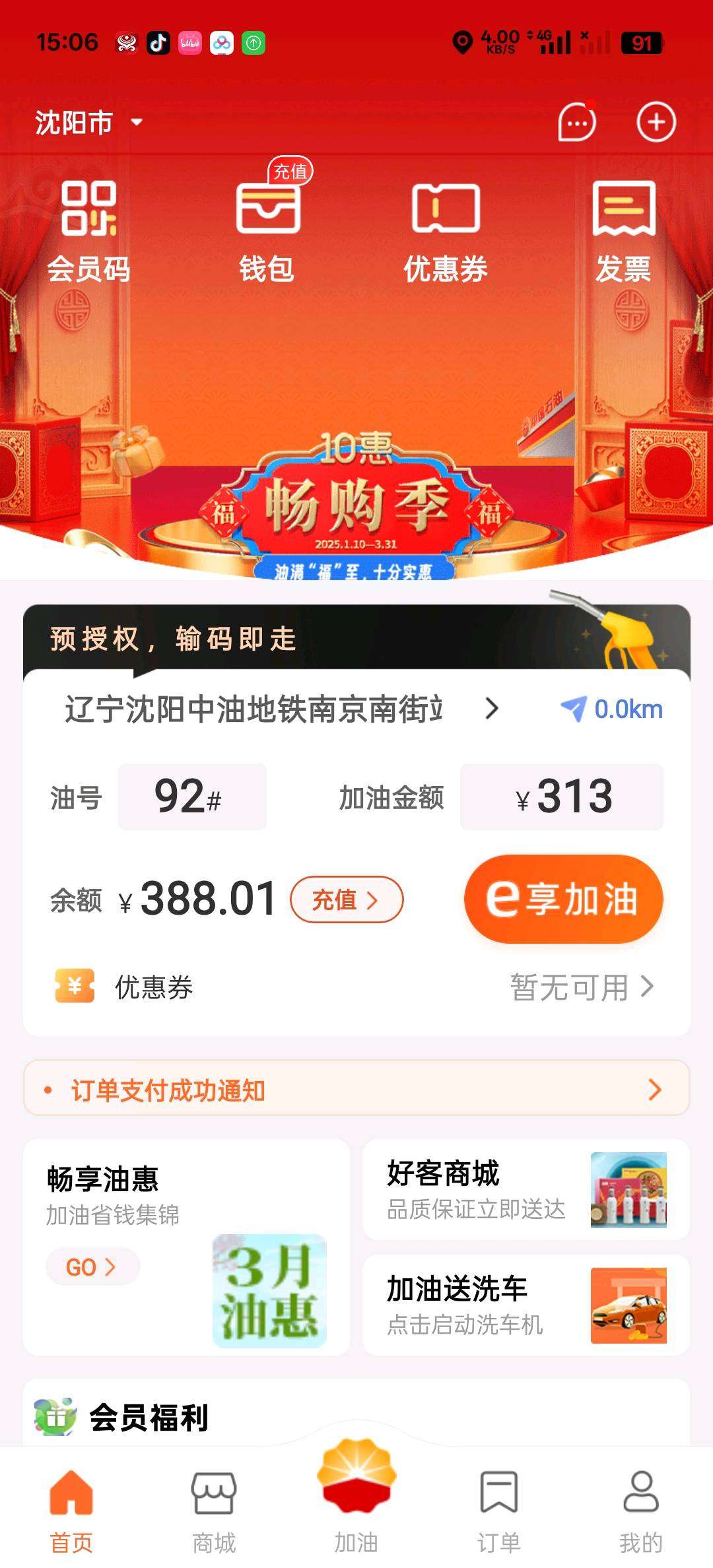Open the 好客商城 card
The image size is (713, 1568).
pos(526,1190)
